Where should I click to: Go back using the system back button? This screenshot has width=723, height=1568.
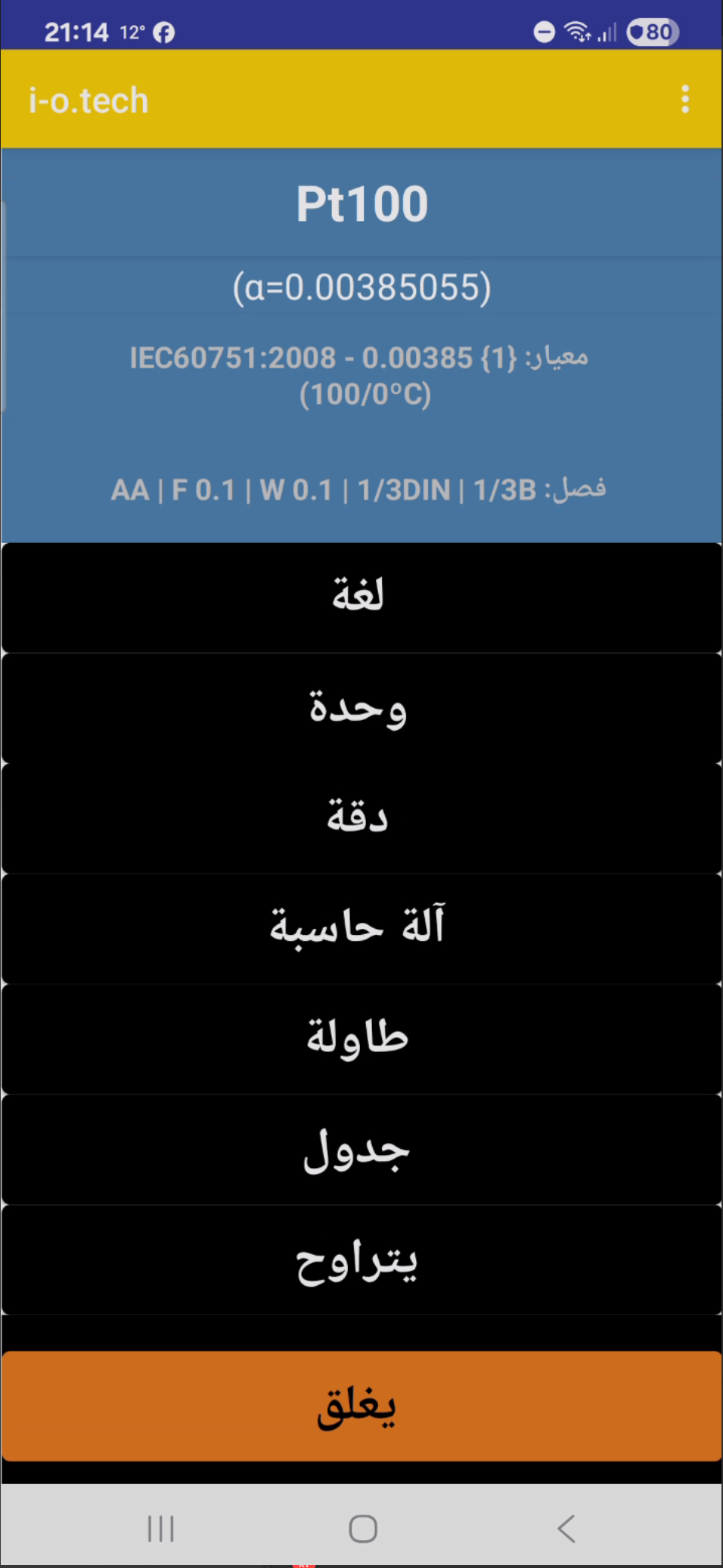click(566, 1528)
